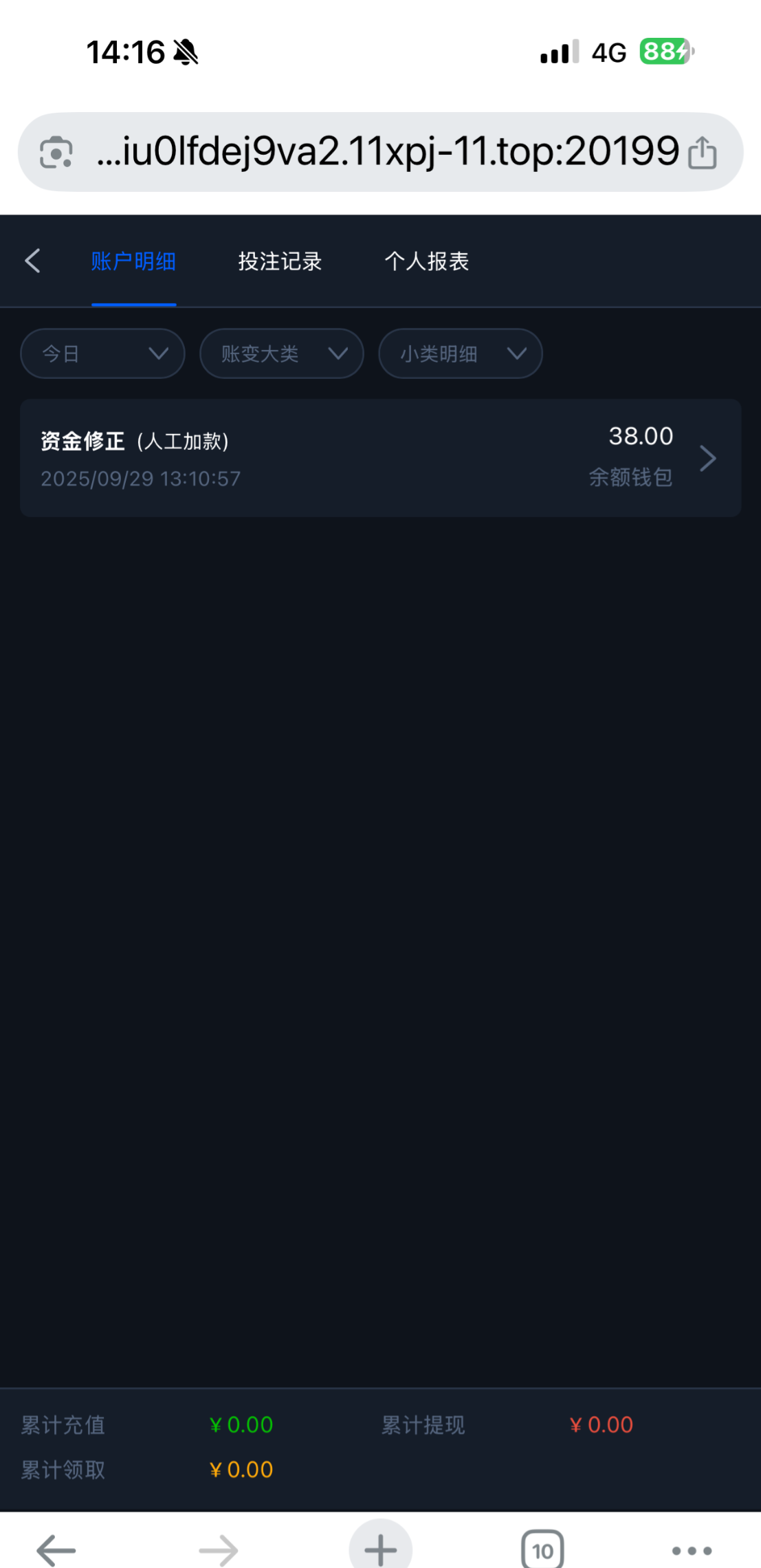Open the 账变大类 filter dropdown
Image resolution: width=761 pixels, height=1568 pixels.
tap(281, 353)
